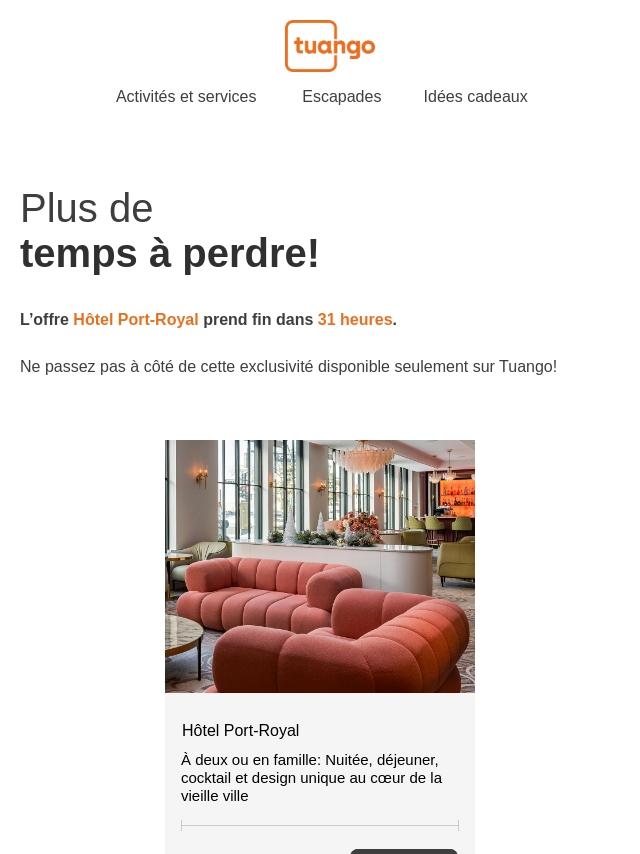Go to the Escapades section
The width and height of the screenshot is (640, 854).
[x=341, y=97]
